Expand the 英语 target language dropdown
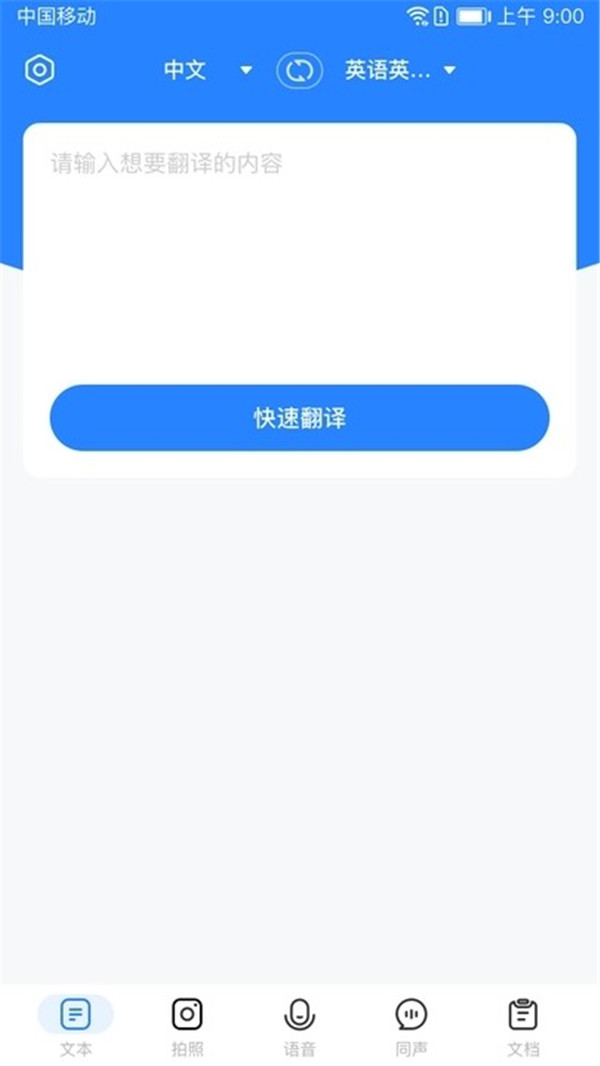600x1066 pixels. click(400, 70)
